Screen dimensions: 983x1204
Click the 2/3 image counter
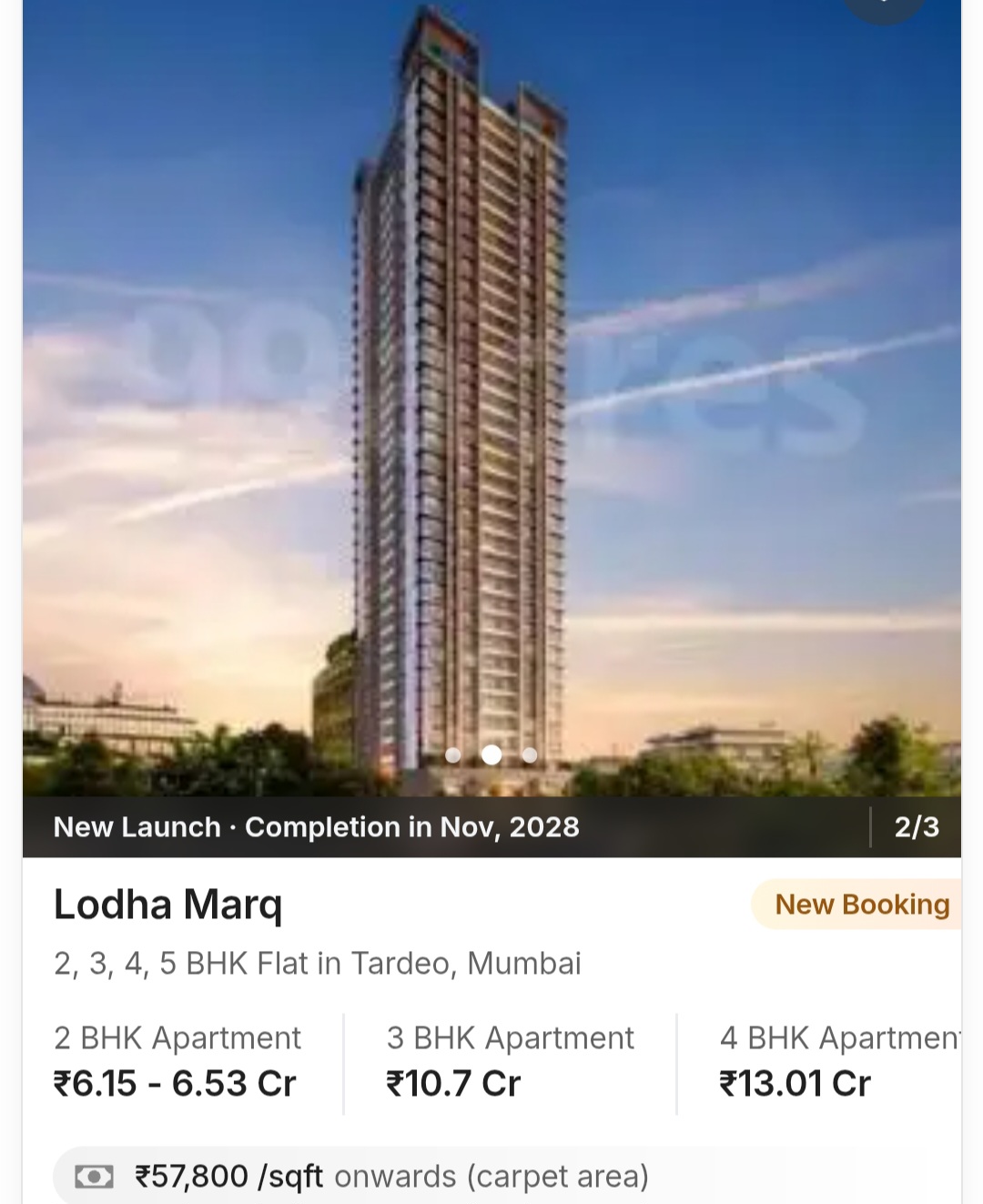[916, 827]
